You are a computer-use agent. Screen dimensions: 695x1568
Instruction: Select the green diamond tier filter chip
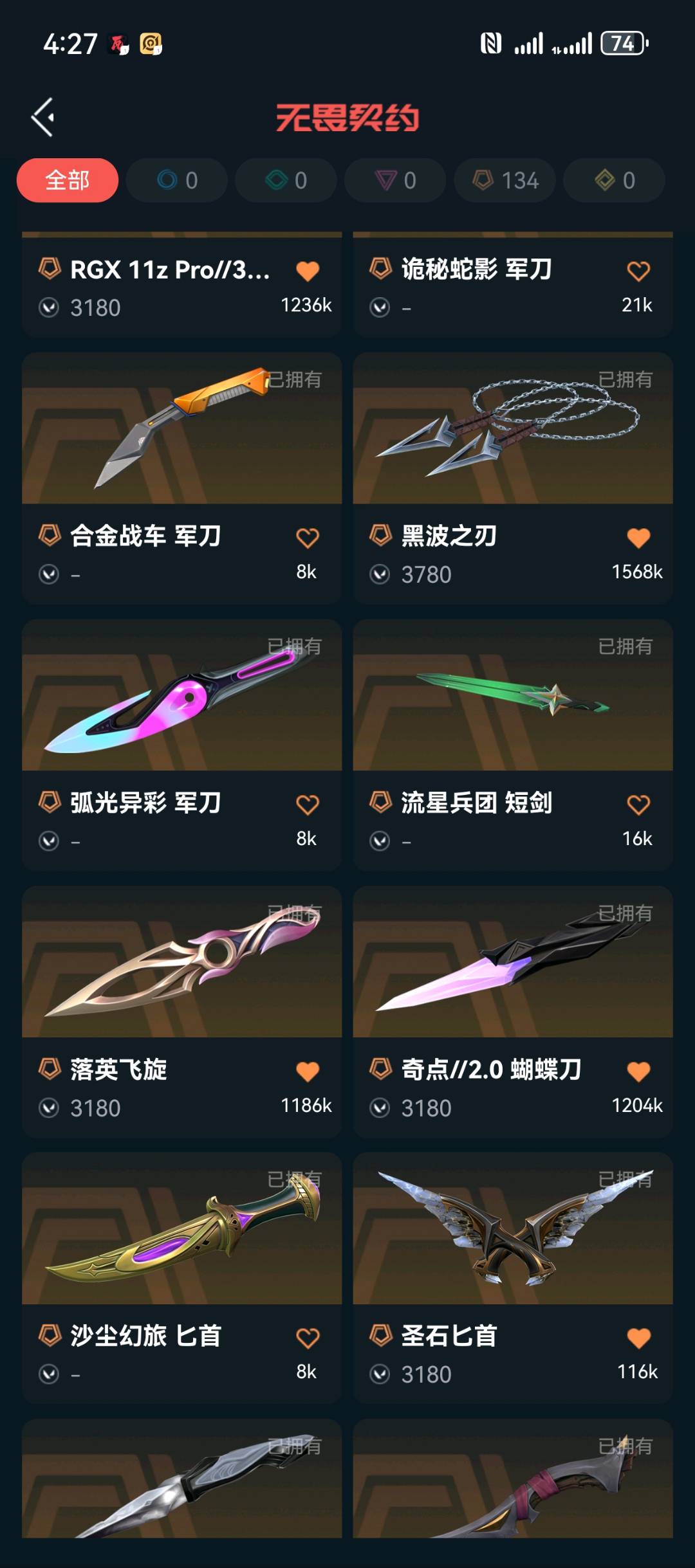tap(286, 180)
